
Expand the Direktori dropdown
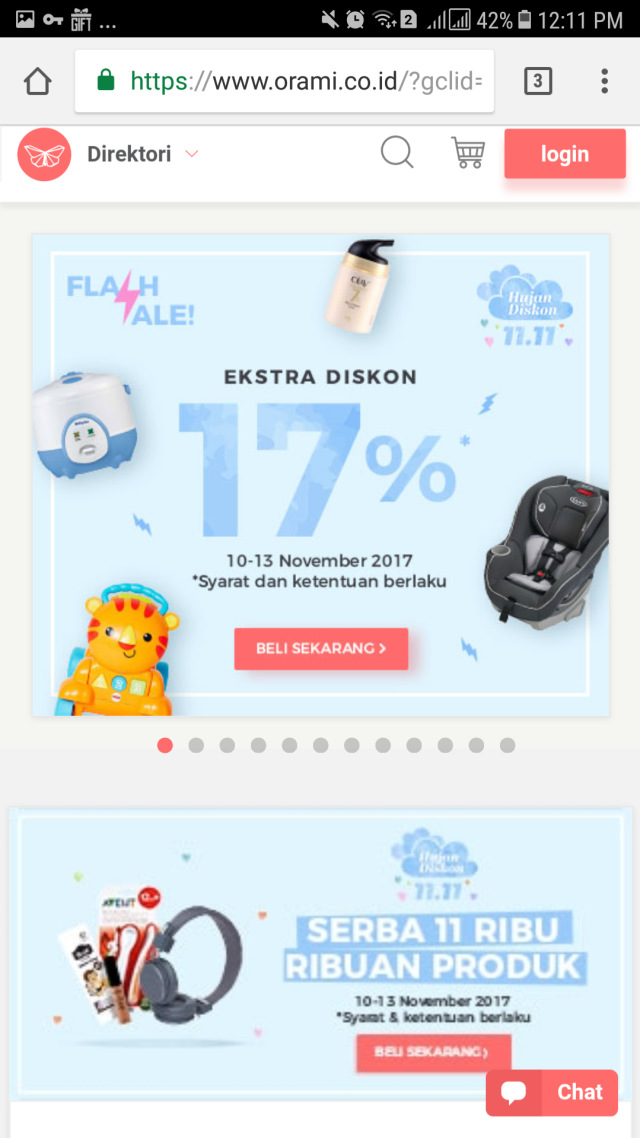[x=142, y=154]
